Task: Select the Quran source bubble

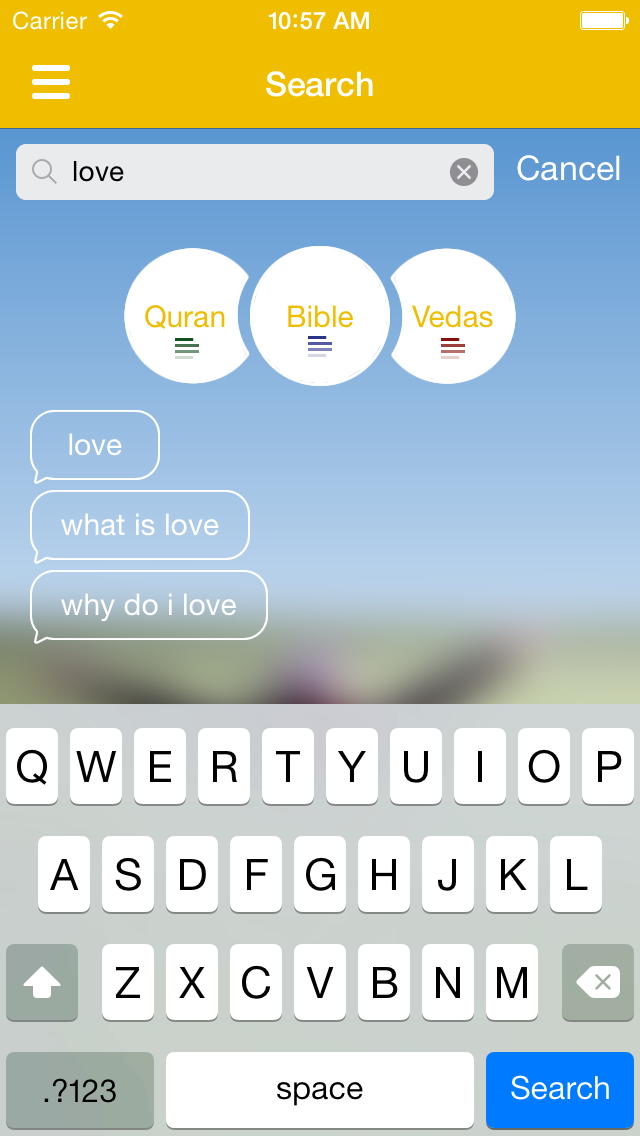Action: [183, 317]
